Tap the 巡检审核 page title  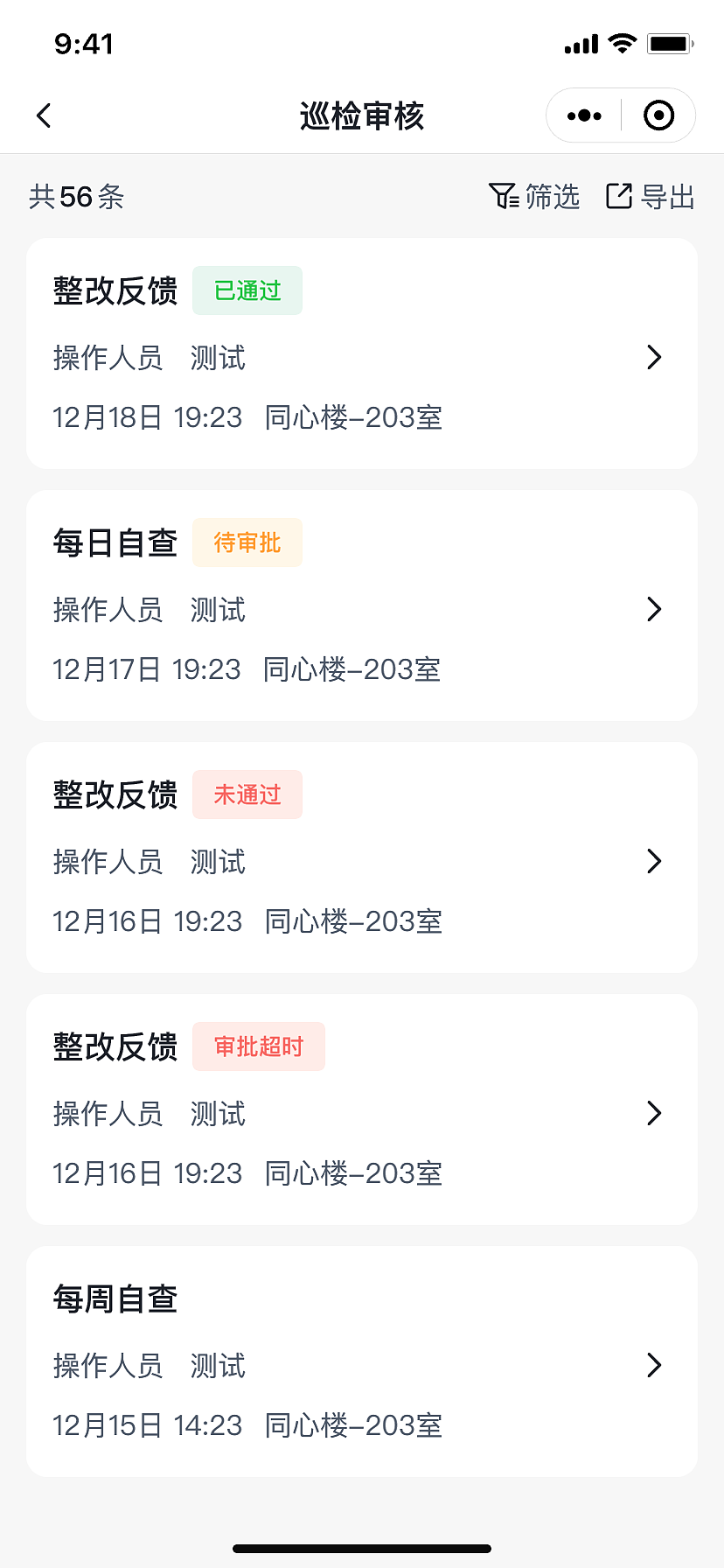(362, 115)
